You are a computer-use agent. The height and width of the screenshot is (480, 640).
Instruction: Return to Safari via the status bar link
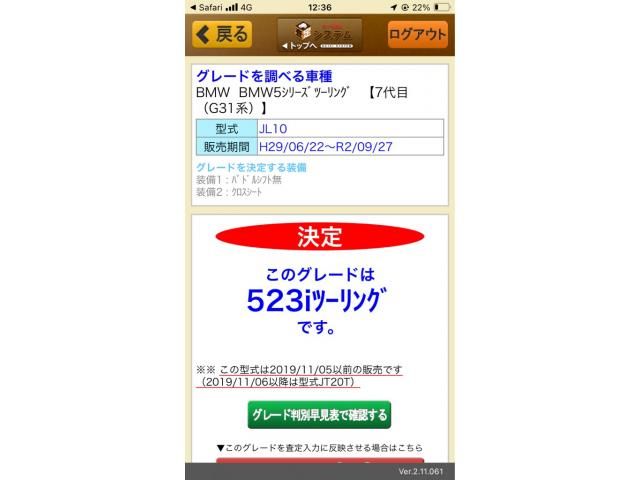tap(208, 6)
